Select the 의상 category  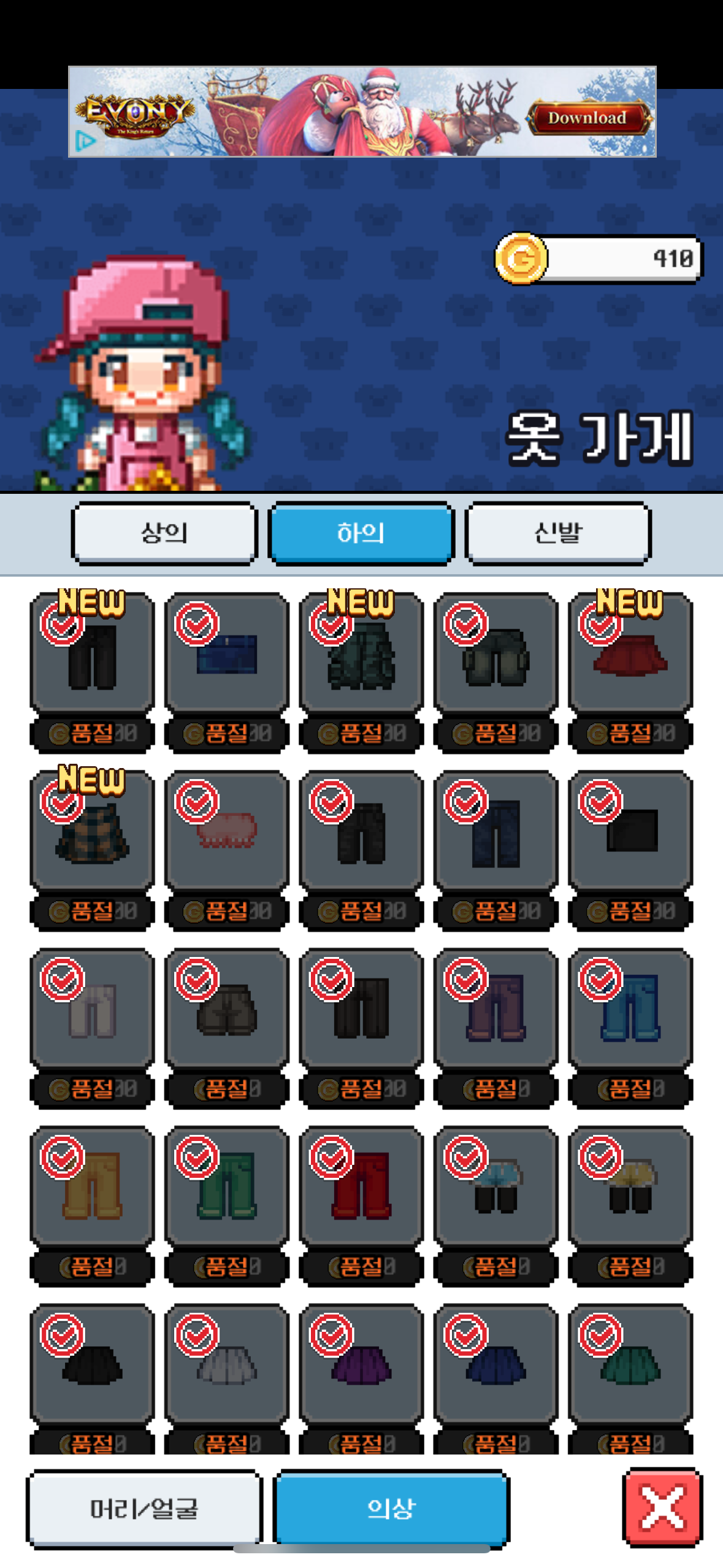[391, 1507]
